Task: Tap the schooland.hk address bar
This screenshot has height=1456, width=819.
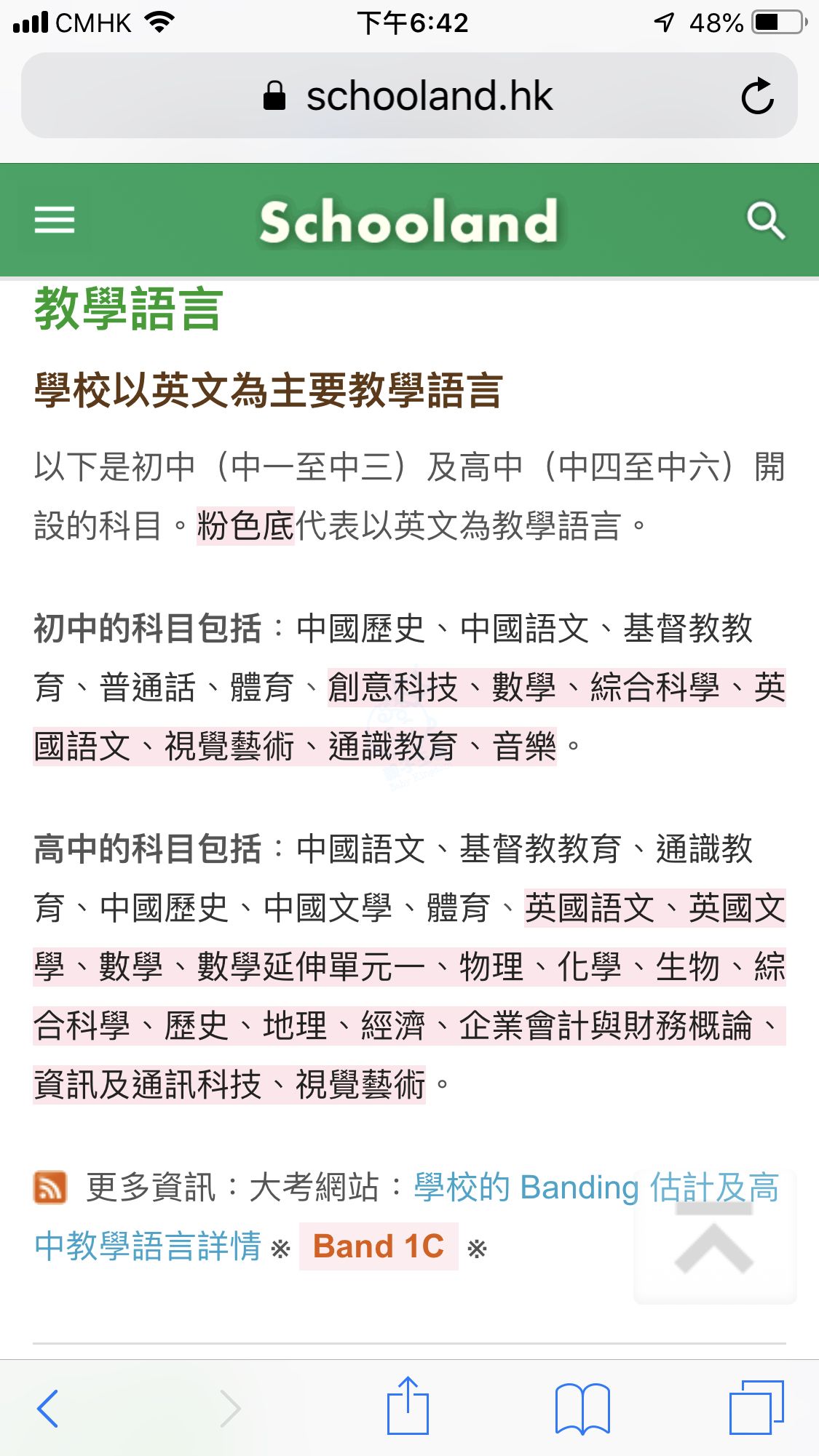Action: [408, 96]
